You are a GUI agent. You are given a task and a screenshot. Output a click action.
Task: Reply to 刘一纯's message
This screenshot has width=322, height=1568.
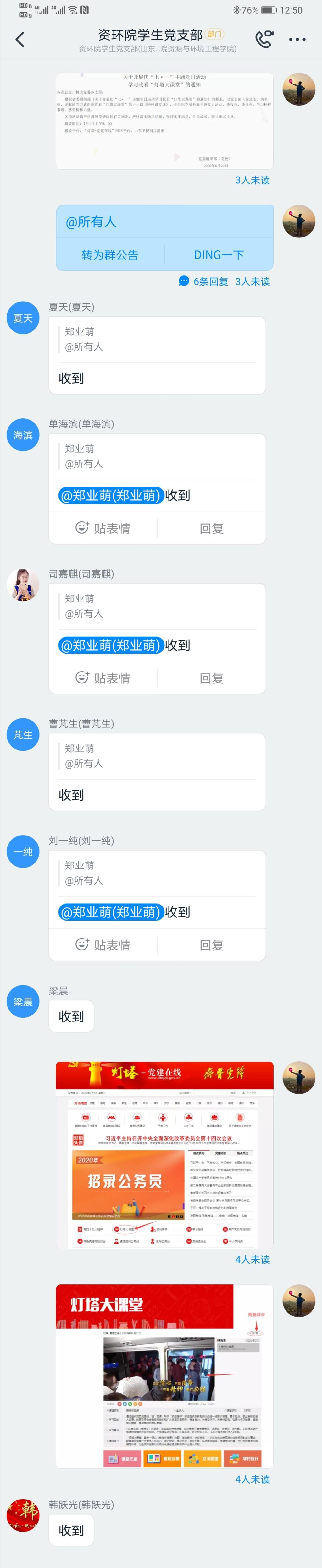211,944
